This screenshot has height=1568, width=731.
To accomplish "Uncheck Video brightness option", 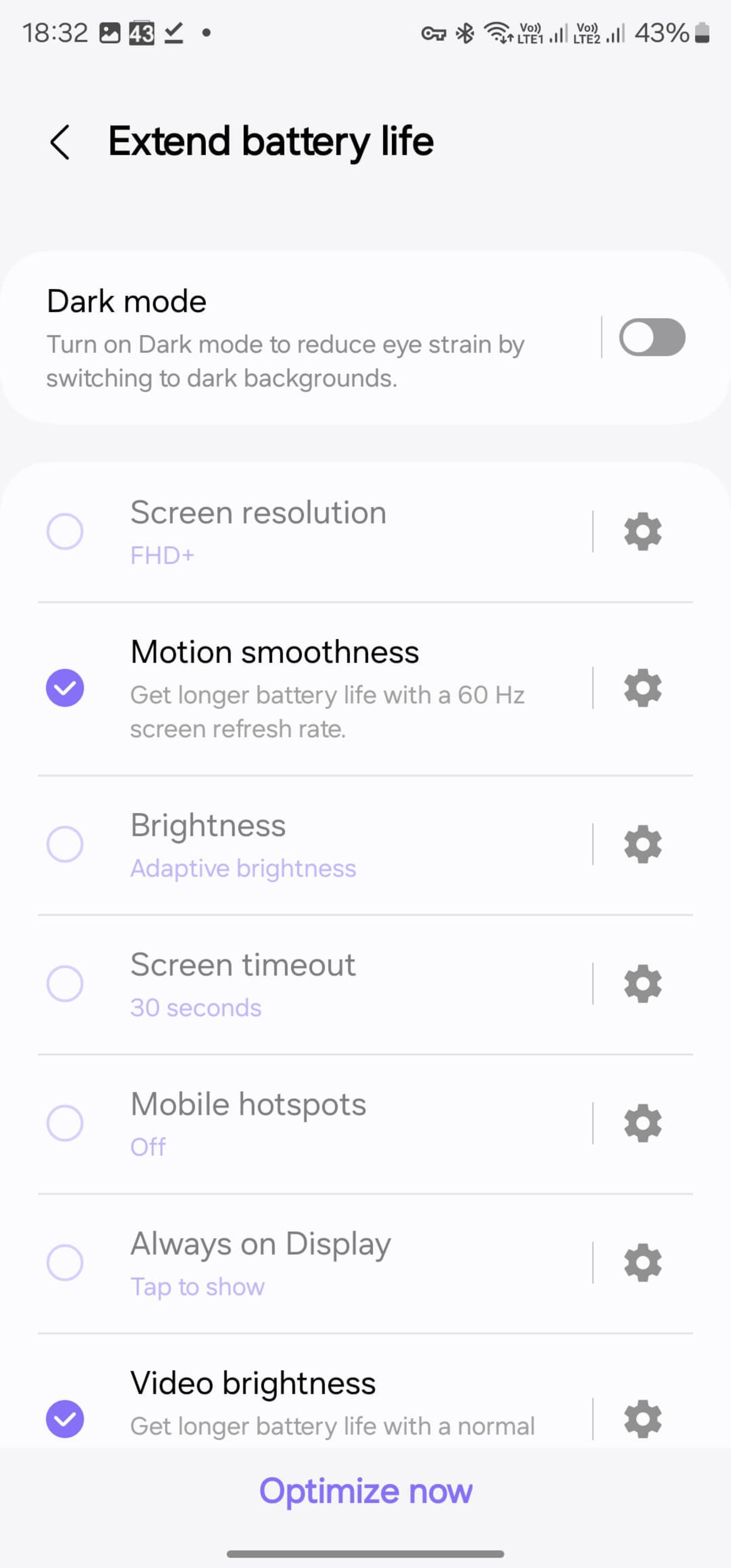I will click(x=65, y=1419).
